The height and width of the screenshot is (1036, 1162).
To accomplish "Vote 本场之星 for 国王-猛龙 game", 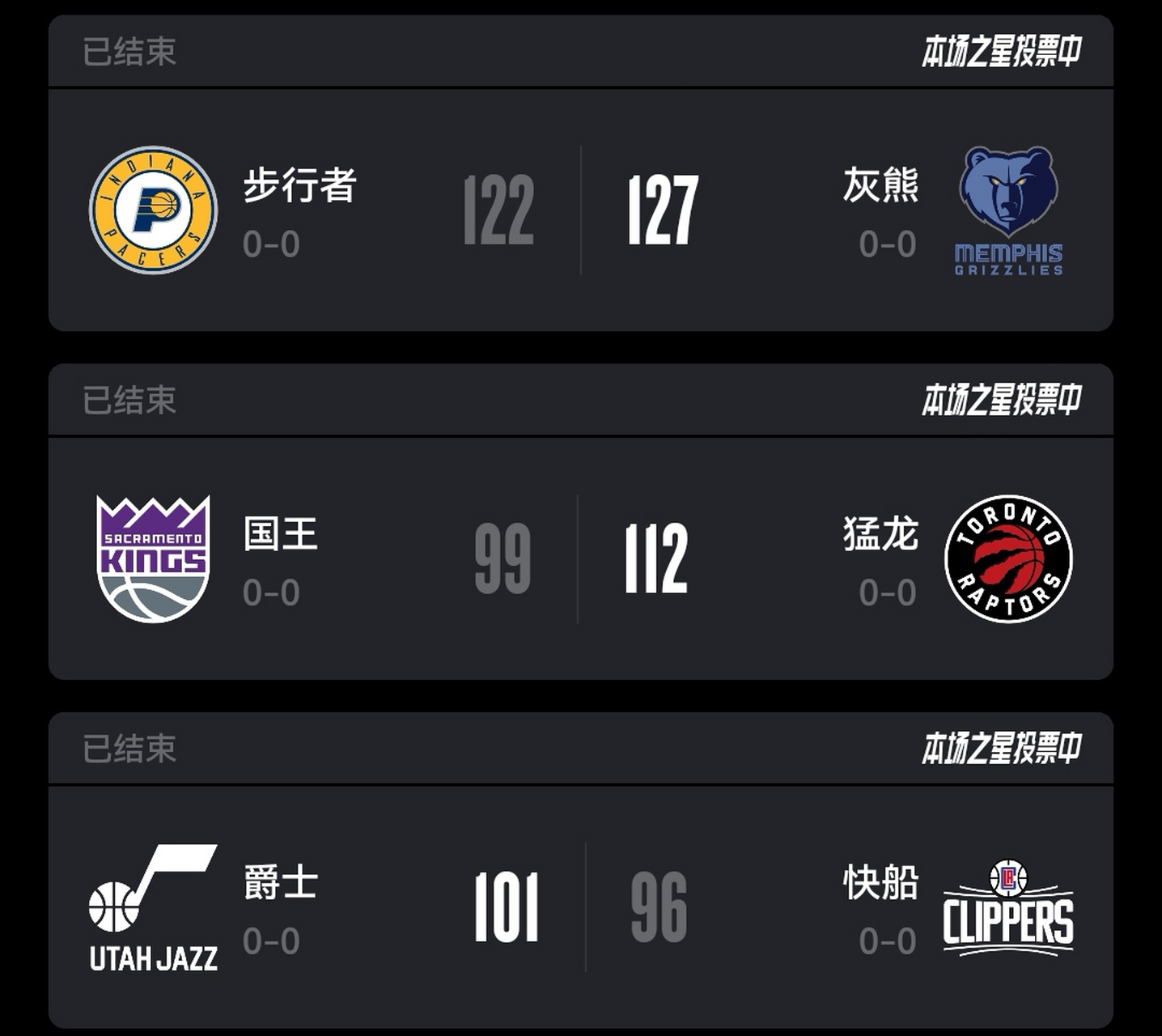I will (1001, 400).
